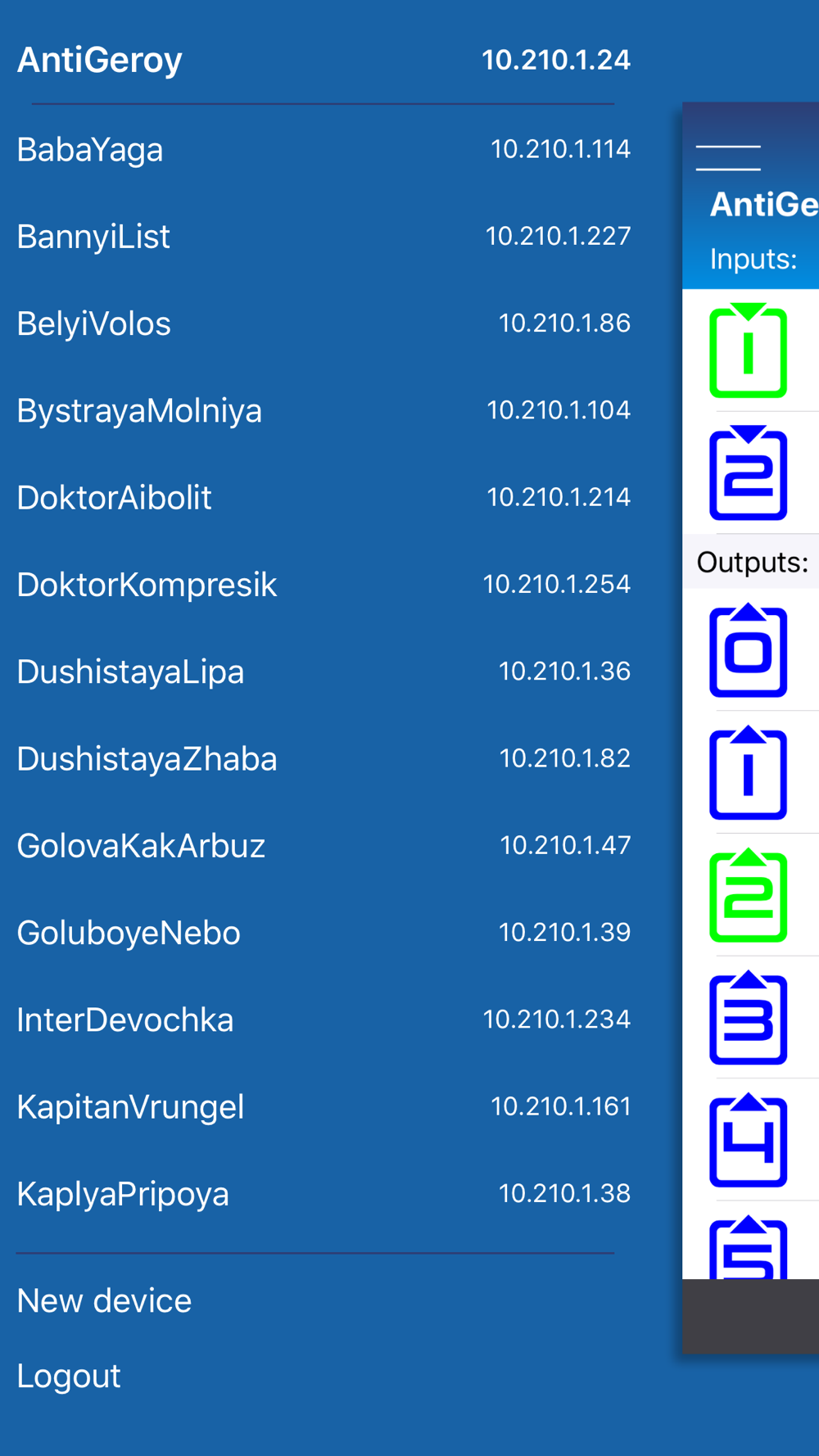Switch to KapitanVrungel device
The height and width of the screenshot is (1456, 819).
tap(324, 1106)
